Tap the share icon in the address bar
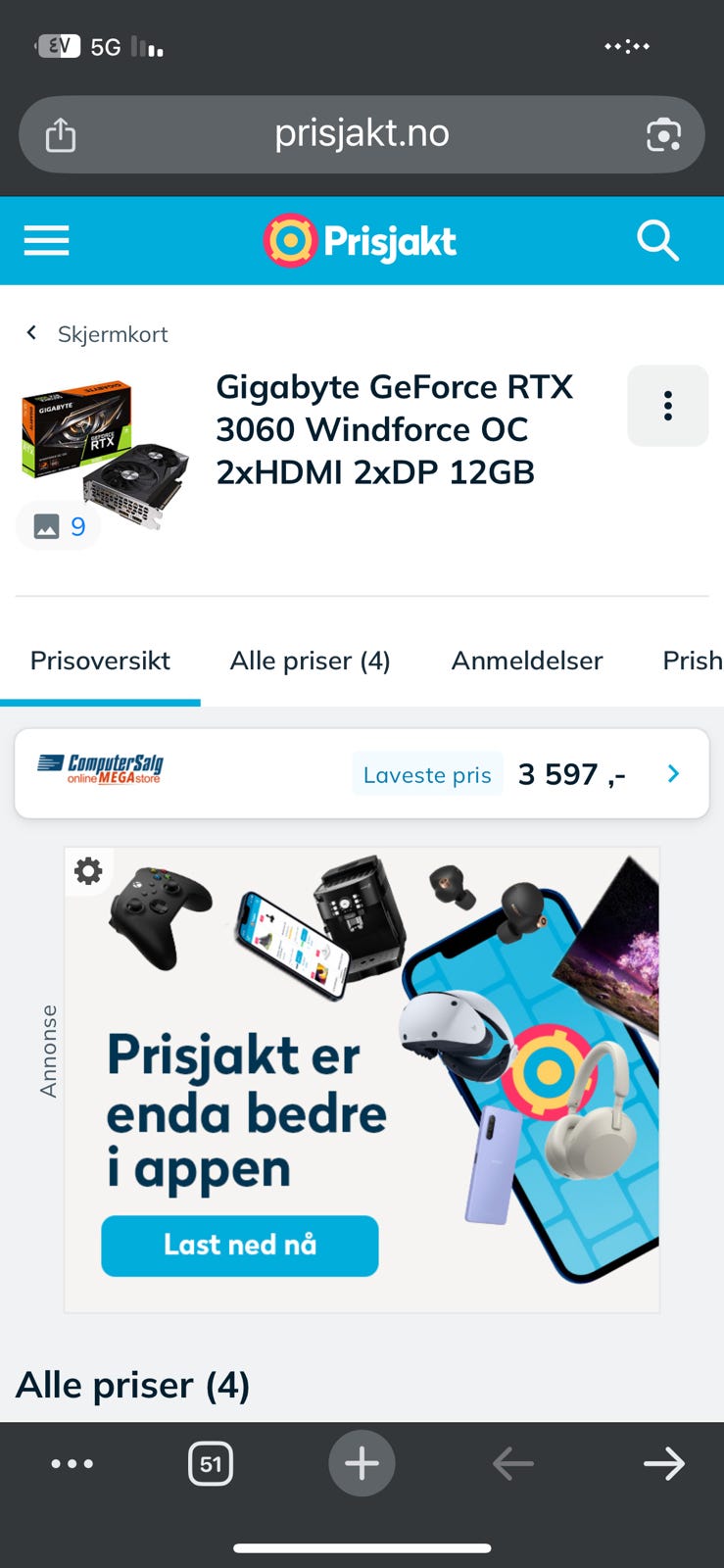 pyautogui.click(x=59, y=133)
